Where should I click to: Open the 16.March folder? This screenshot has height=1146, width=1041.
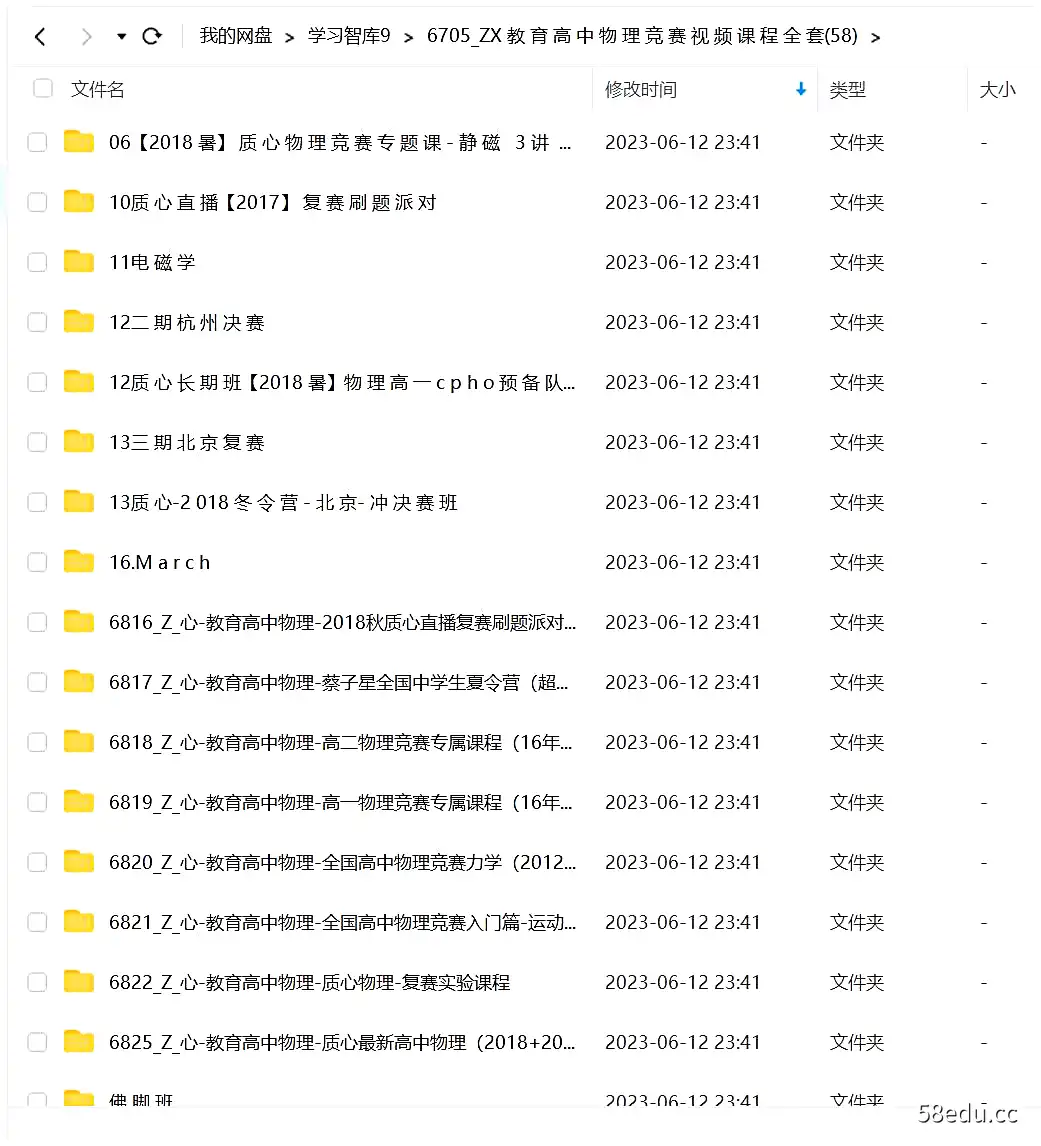(x=160, y=562)
